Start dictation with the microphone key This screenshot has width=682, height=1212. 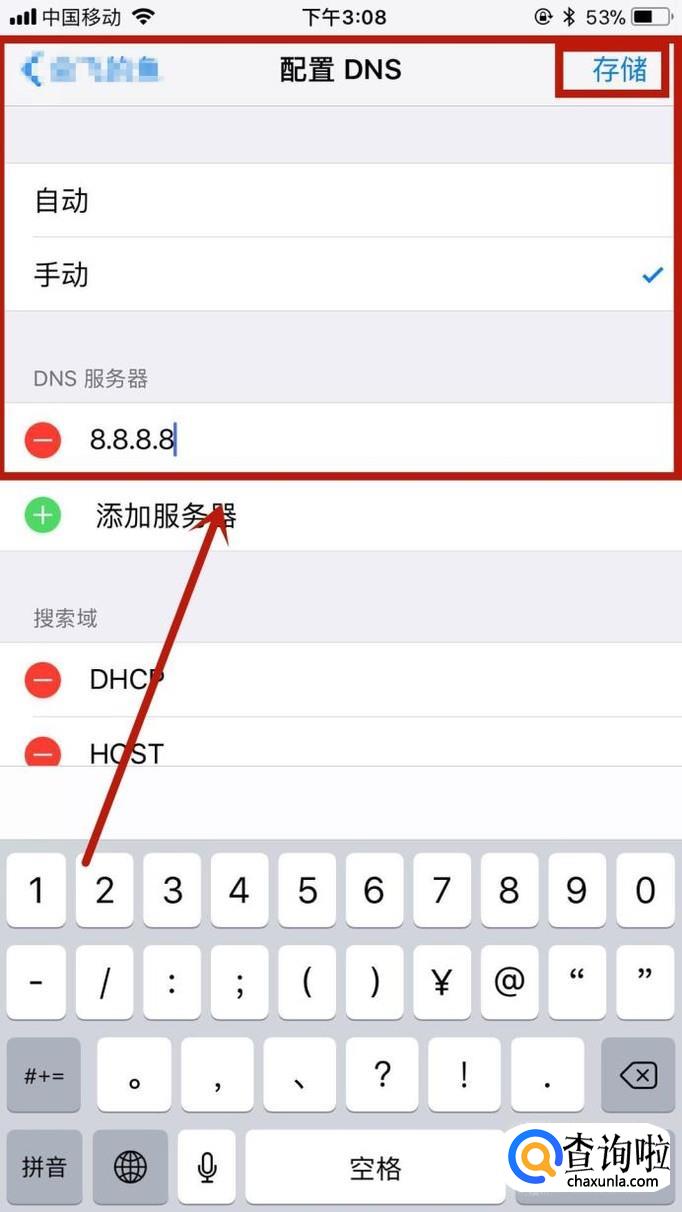coord(208,1167)
